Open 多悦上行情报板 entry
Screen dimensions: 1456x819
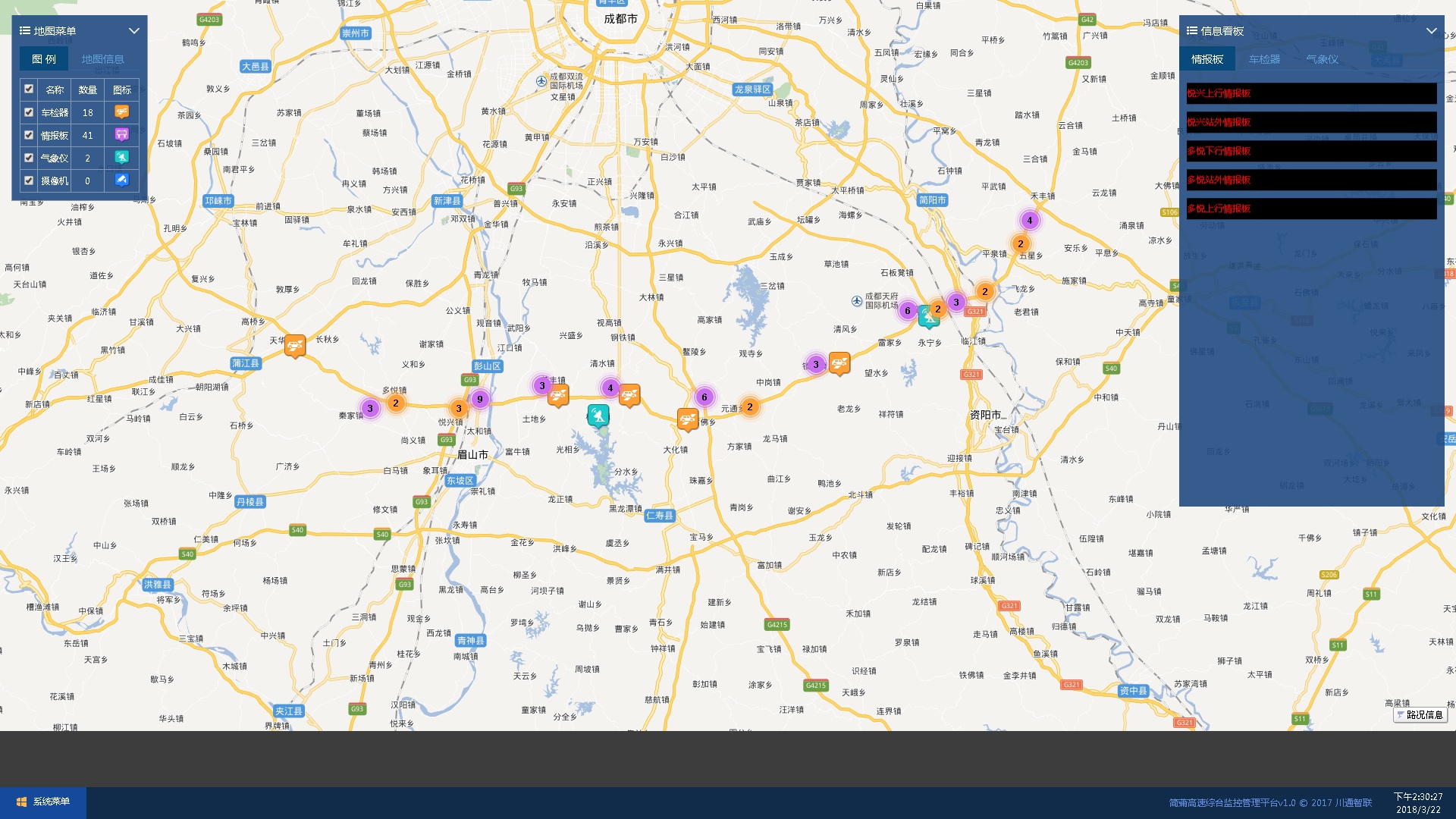coord(1311,209)
